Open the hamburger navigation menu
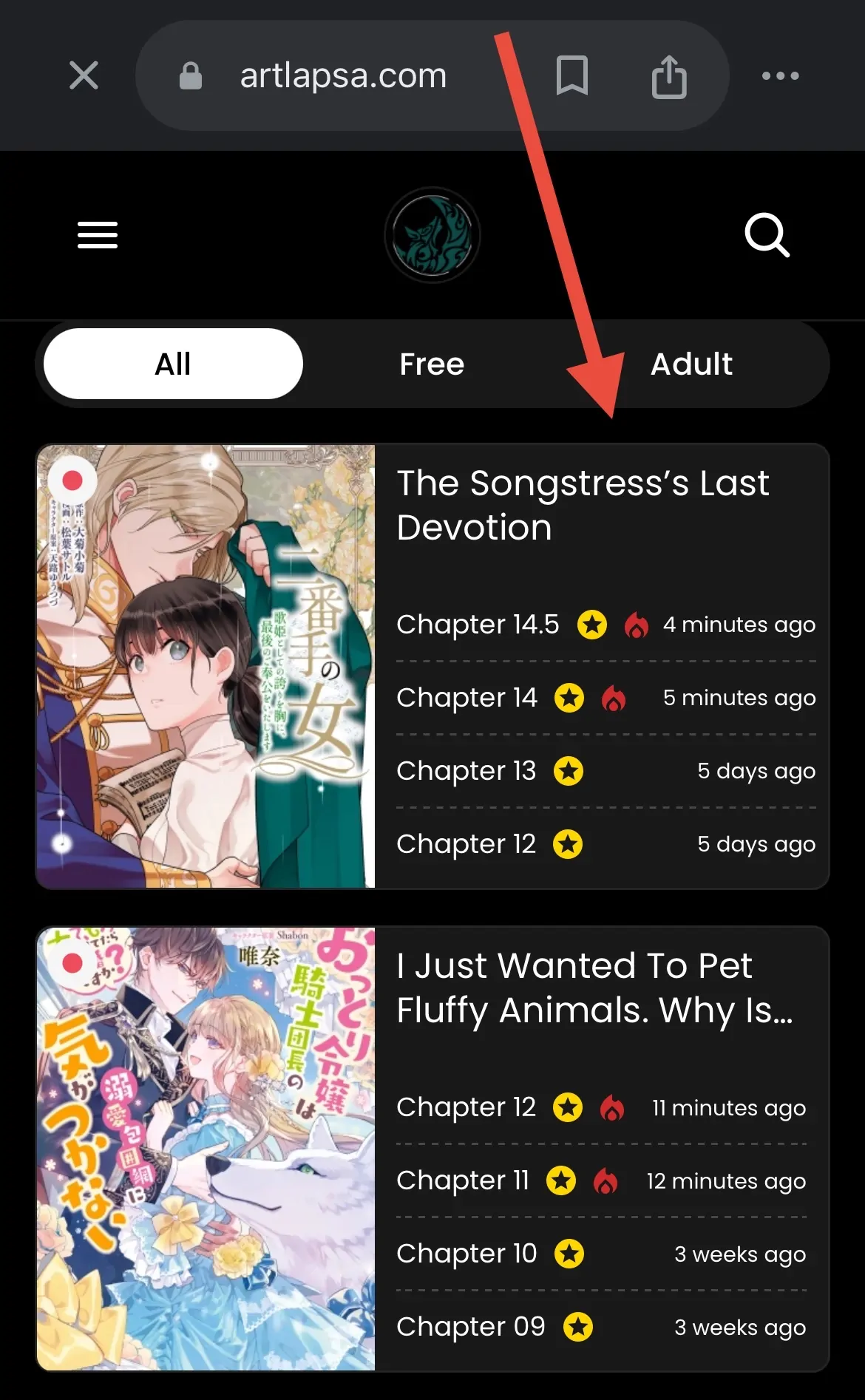The height and width of the screenshot is (1400, 865). [x=98, y=235]
